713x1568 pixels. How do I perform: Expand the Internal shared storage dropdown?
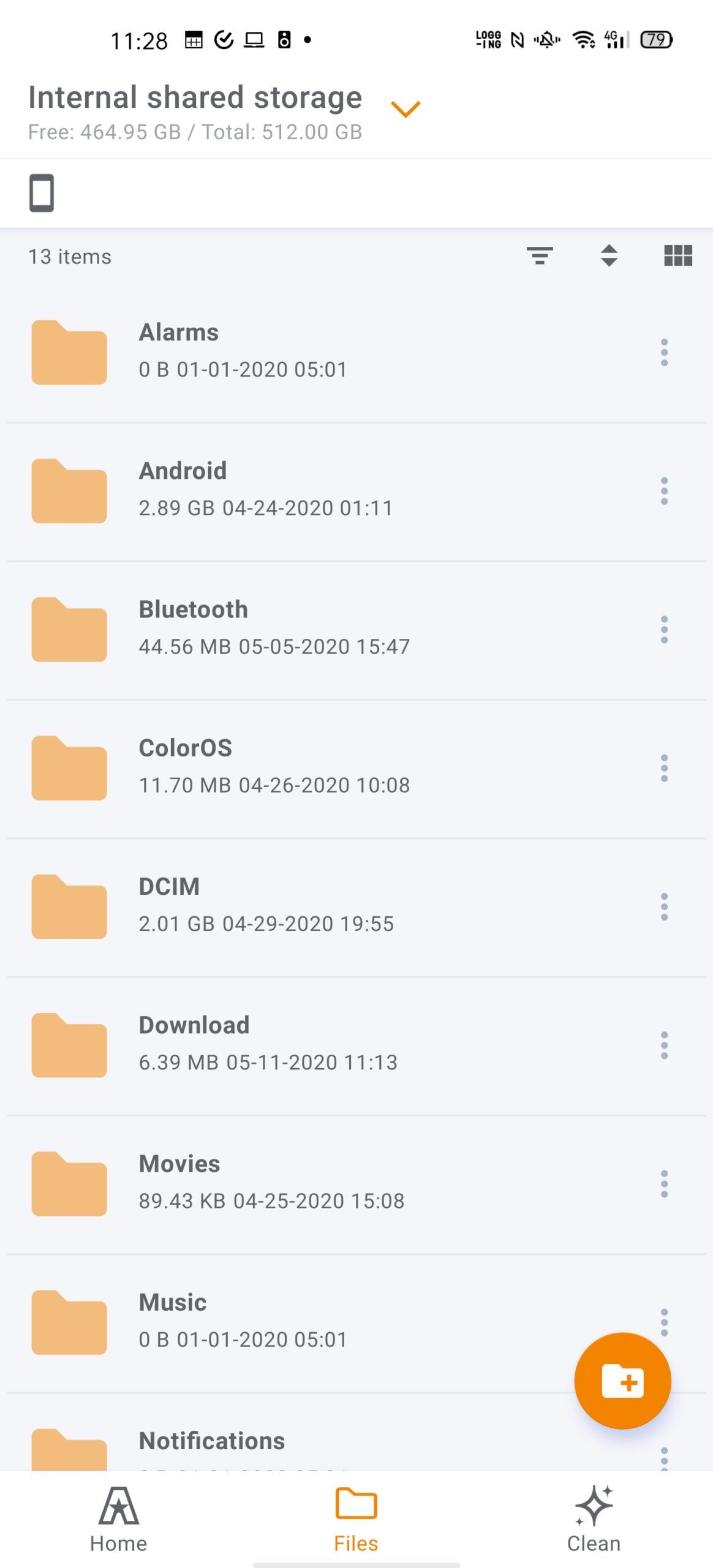[406, 108]
